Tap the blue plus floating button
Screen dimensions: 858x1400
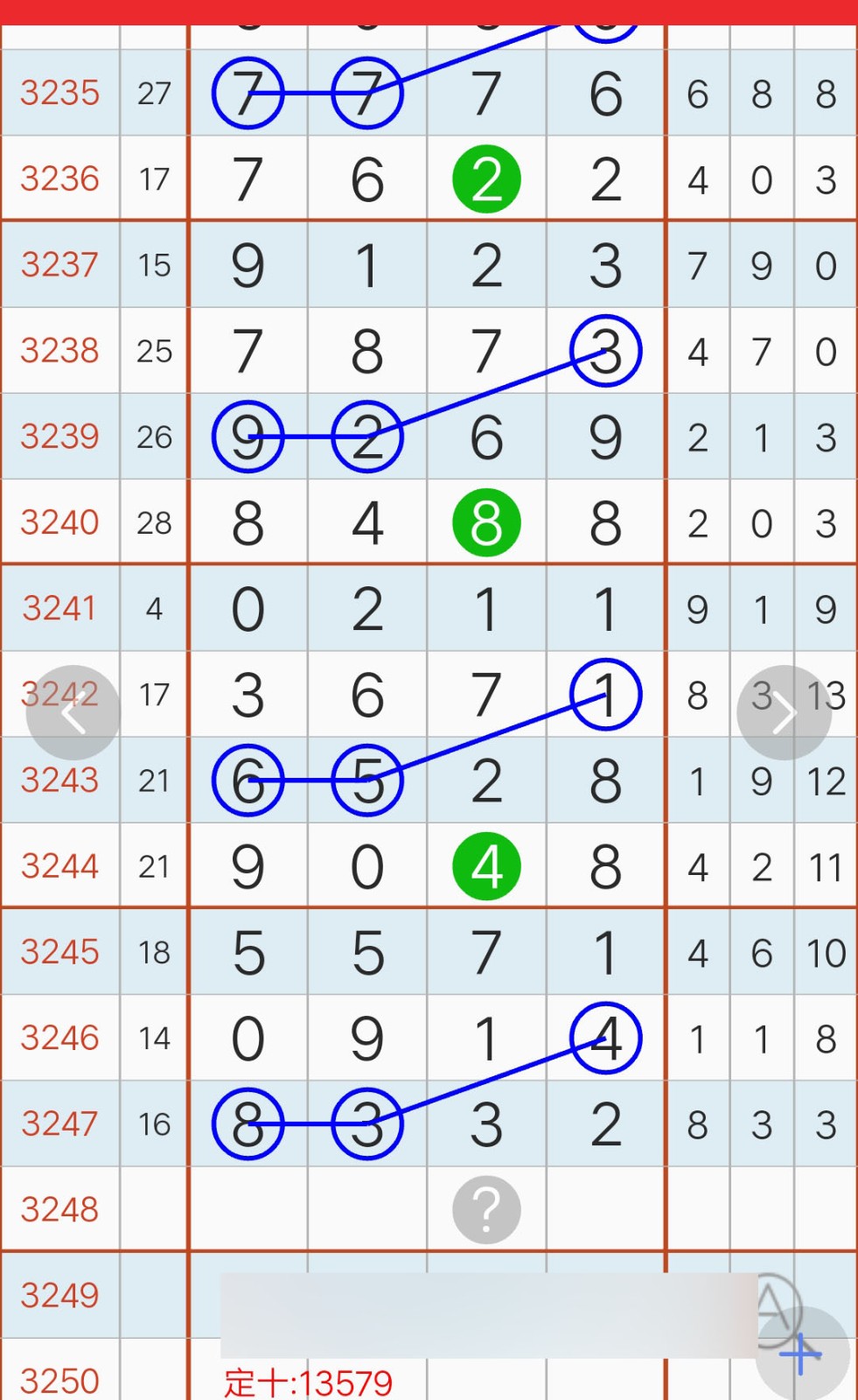tap(801, 1354)
